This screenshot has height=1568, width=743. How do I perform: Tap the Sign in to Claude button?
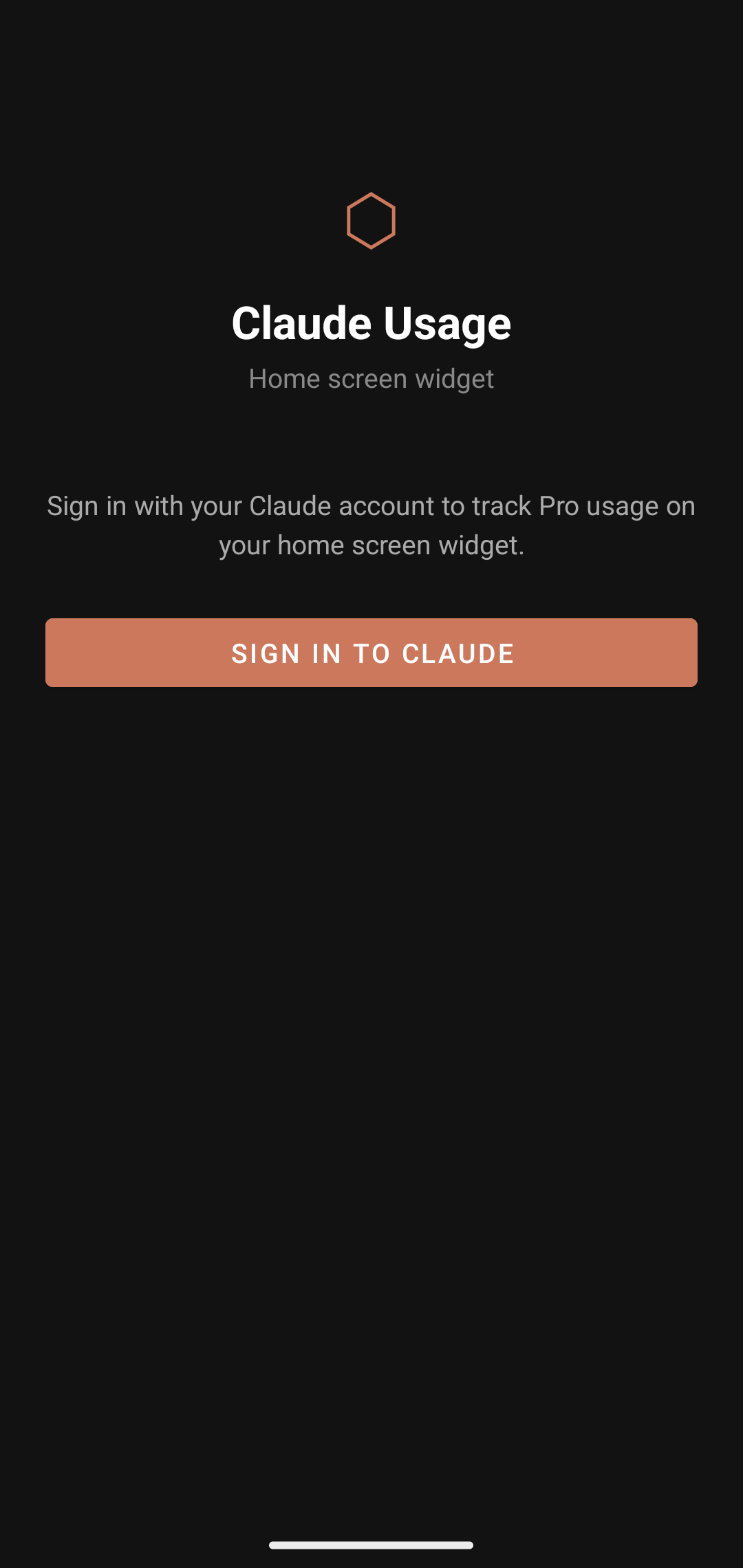coord(371,653)
